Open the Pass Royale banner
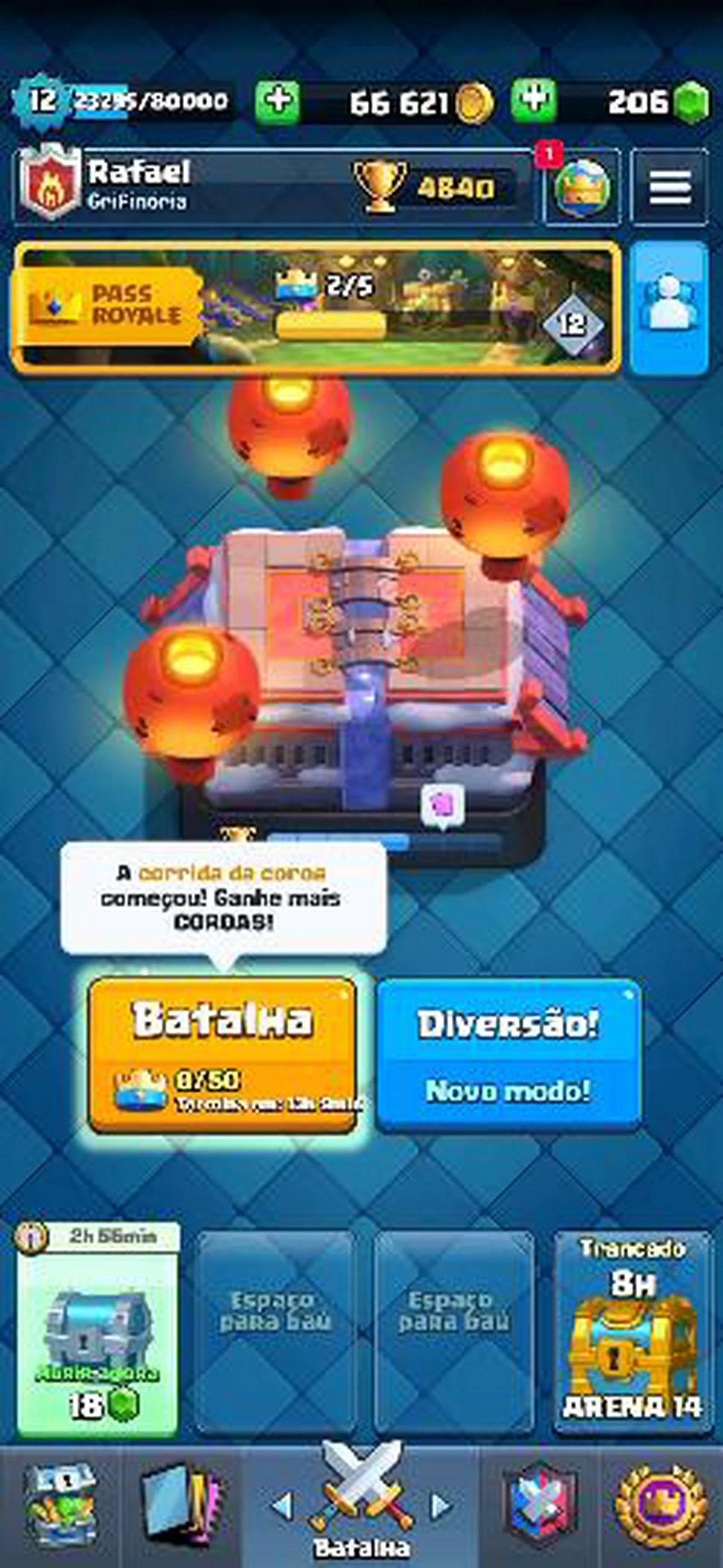Screen dimensions: 723x1568 316,307
